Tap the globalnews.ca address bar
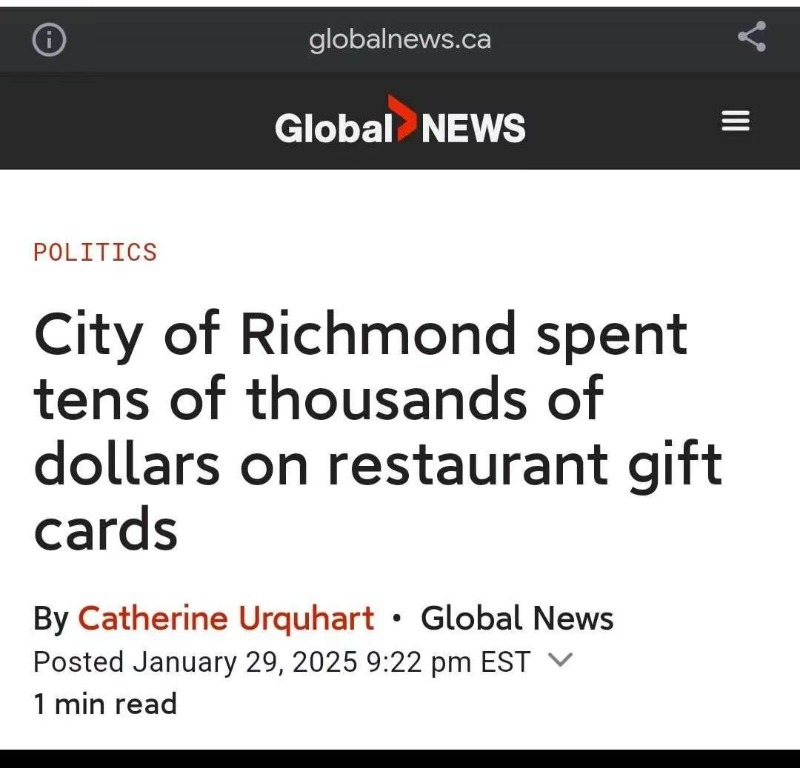800x768 pixels. coord(400,39)
